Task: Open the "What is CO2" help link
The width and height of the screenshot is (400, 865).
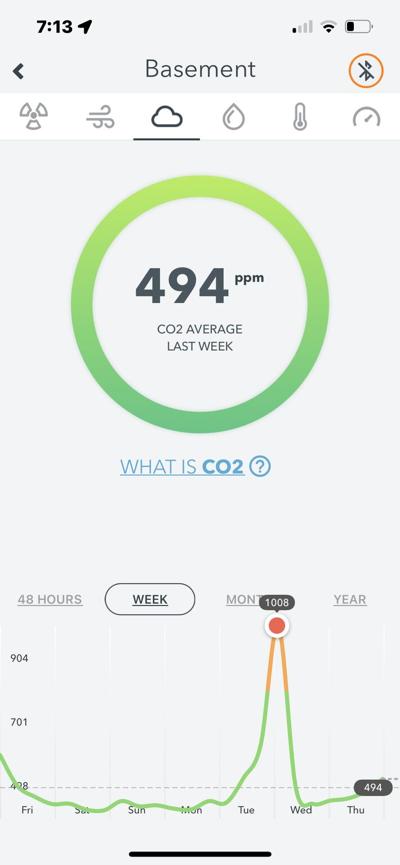Action: [195, 467]
